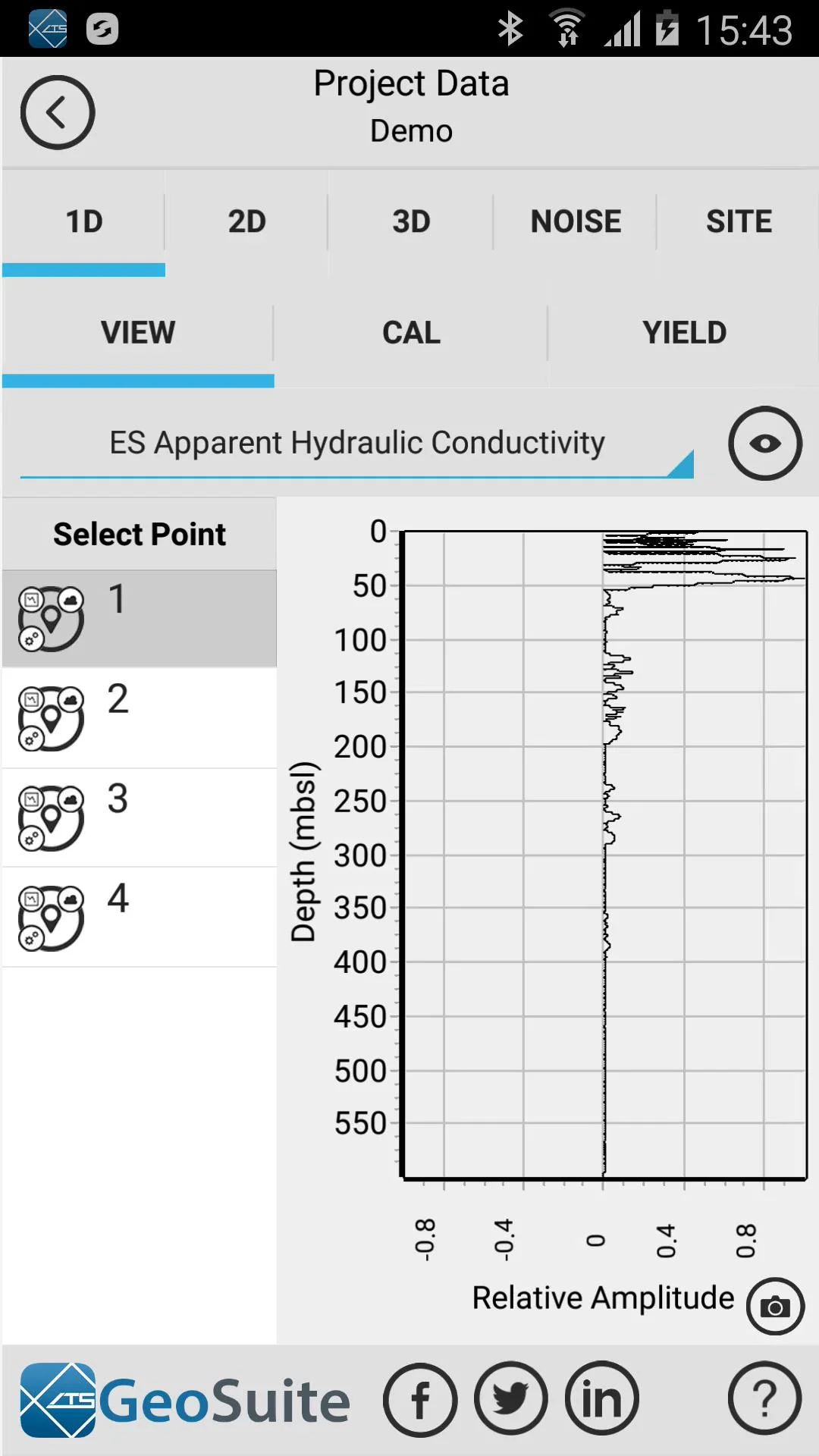Select point 1 in the list

point(140,619)
